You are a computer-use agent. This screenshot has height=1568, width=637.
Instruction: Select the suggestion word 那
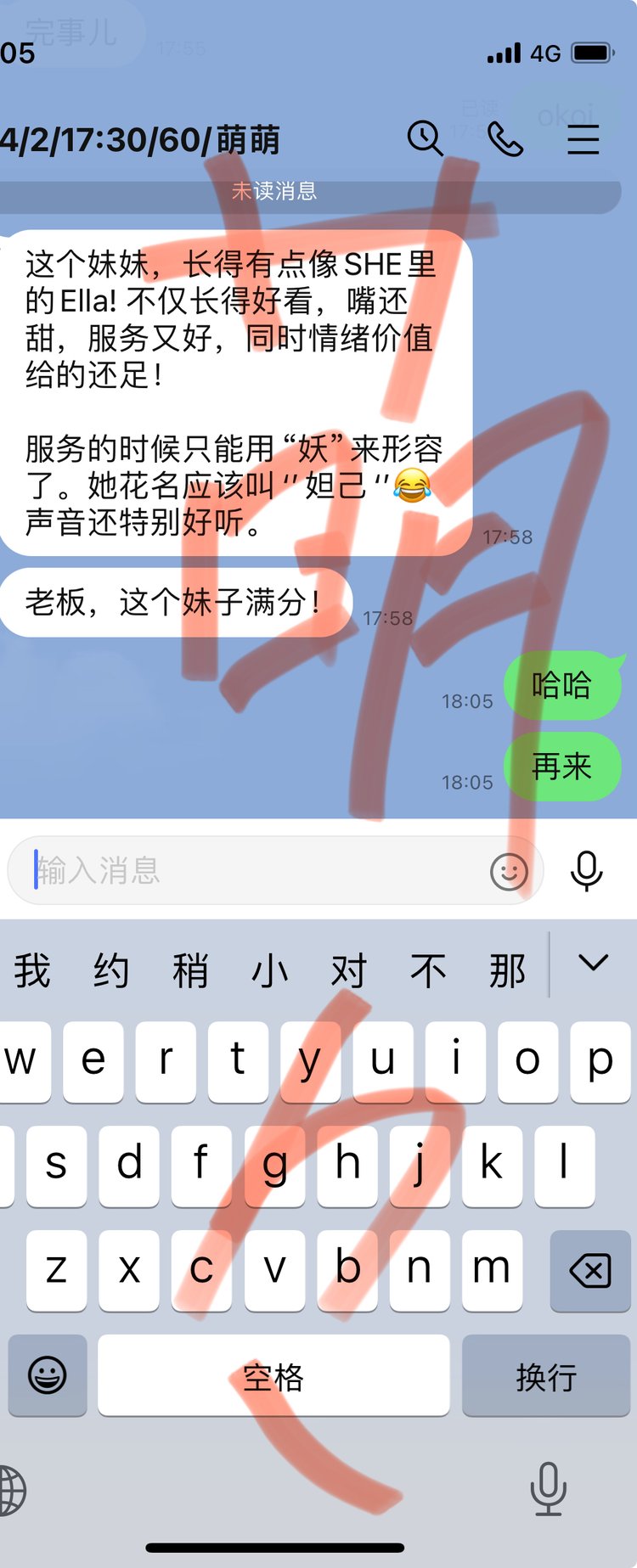507,970
